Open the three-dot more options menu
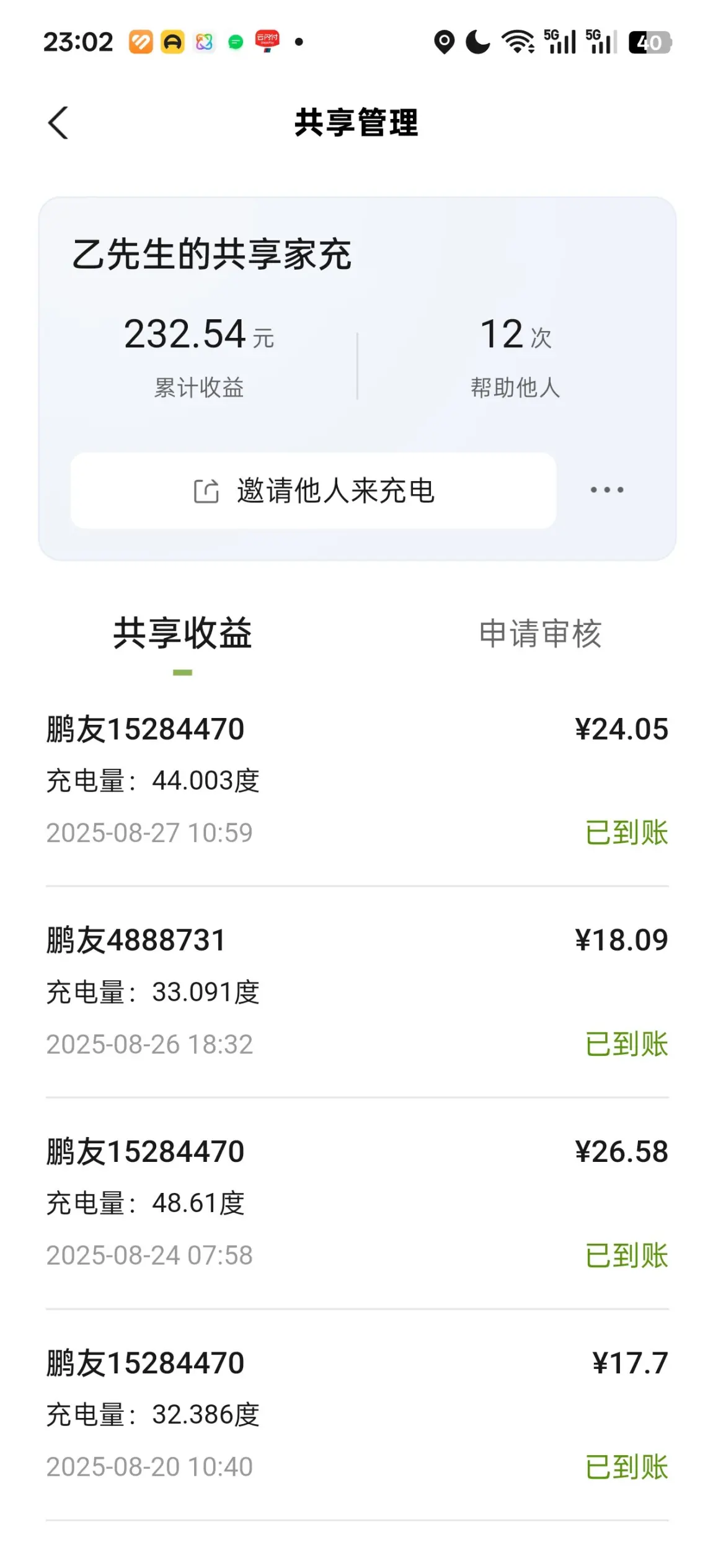The height and width of the screenshot is (1568, 713). (x=607, y=490)
